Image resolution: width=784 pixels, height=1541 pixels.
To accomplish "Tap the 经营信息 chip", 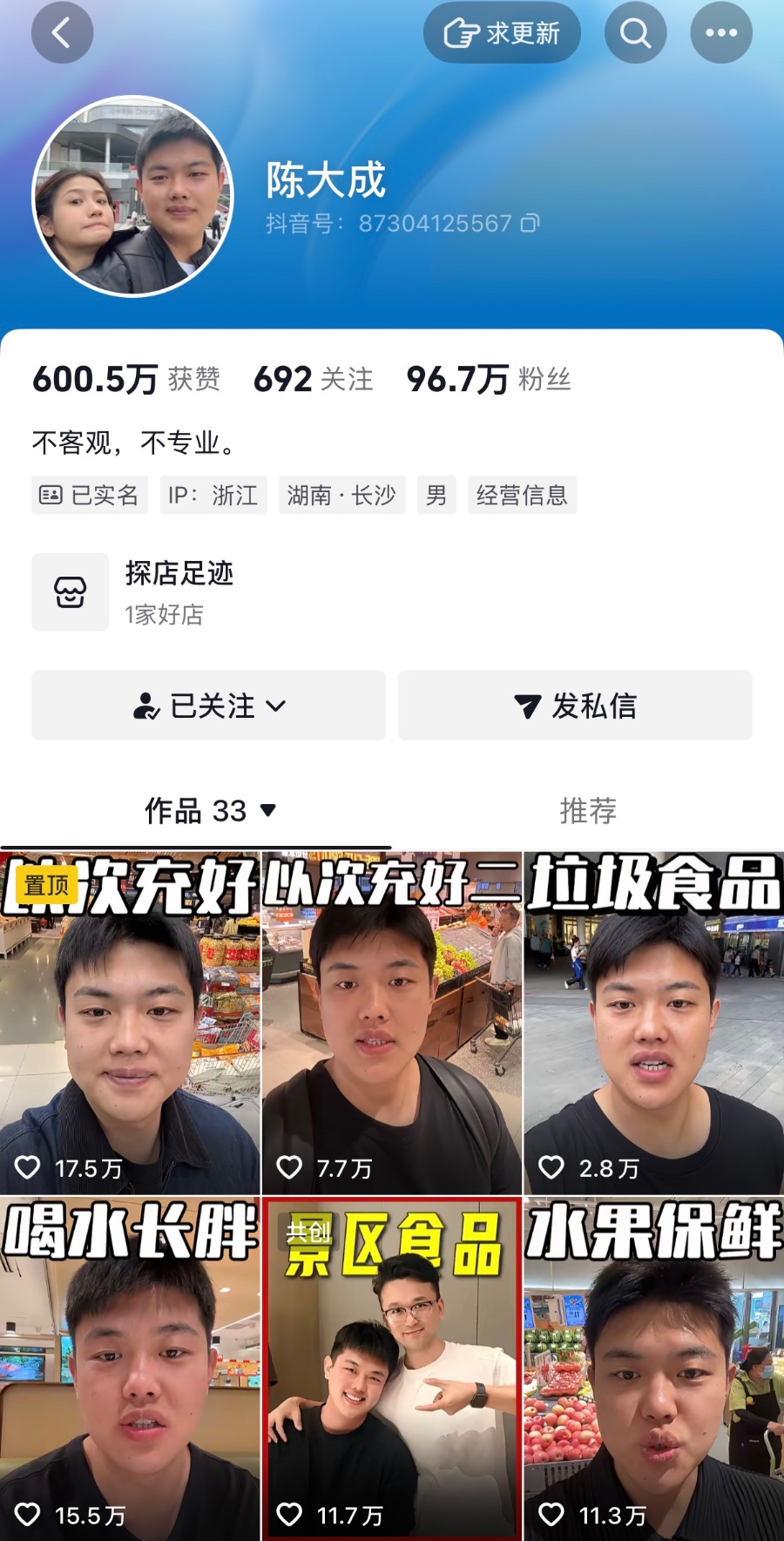I will (x=522, y=495).
